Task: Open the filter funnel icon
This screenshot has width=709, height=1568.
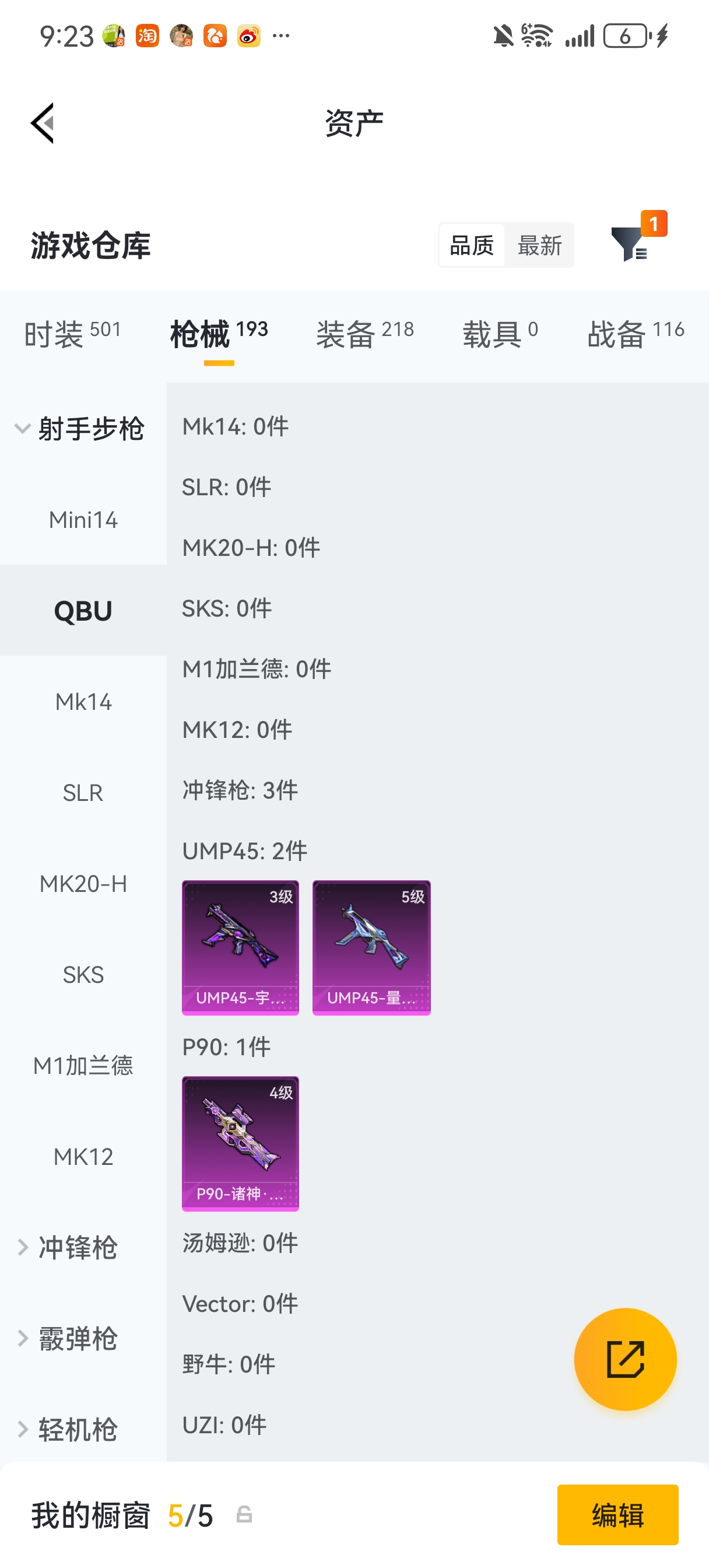Action: point(630,244)
